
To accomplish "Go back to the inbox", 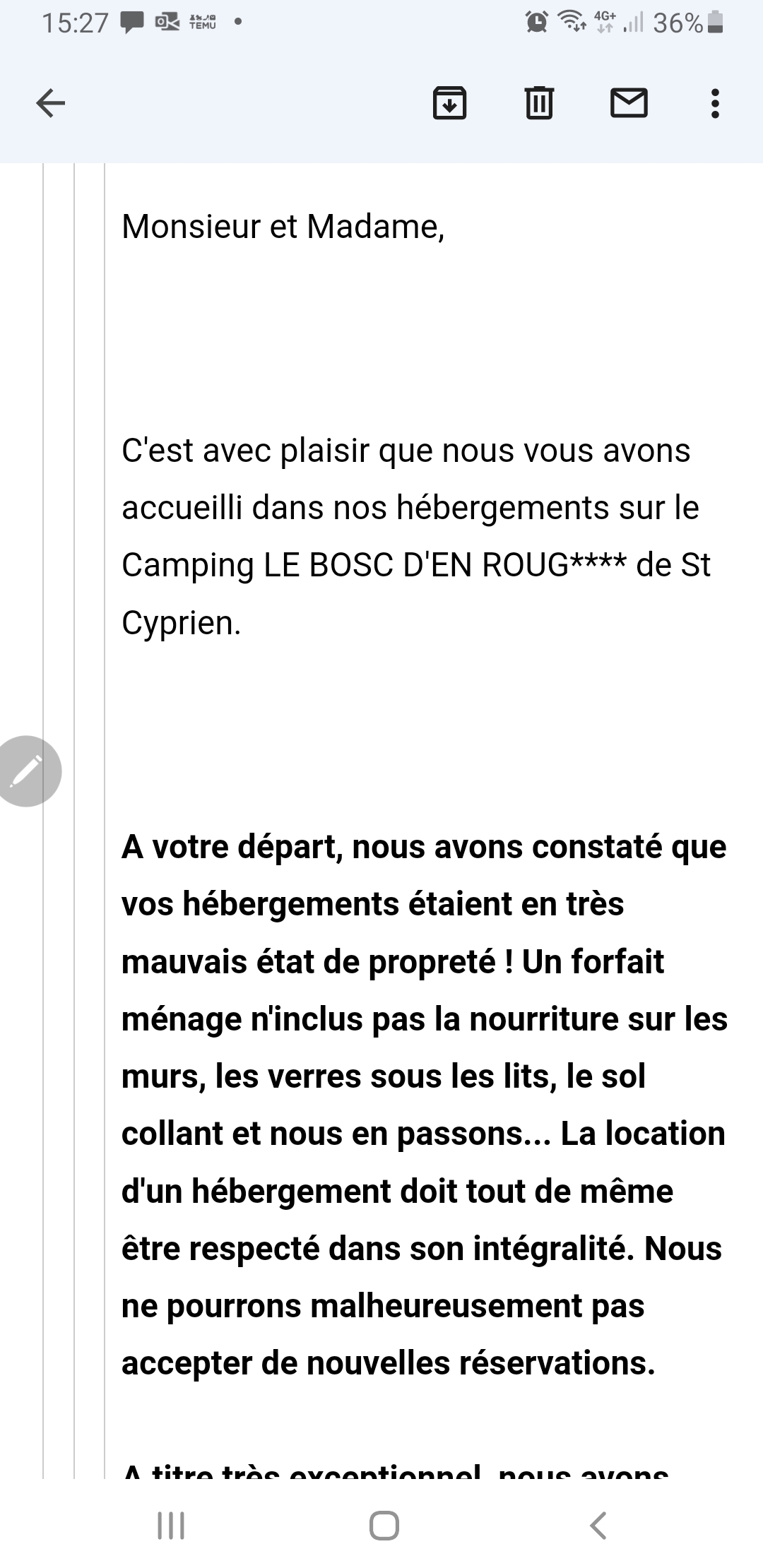I will coord(50,104).
